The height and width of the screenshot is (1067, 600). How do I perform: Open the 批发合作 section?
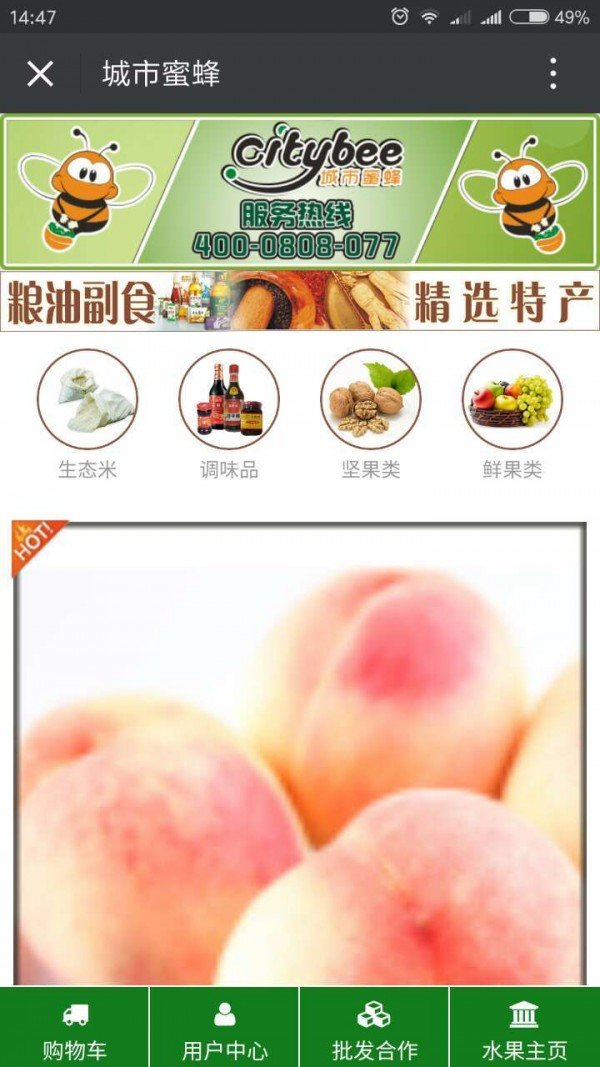[x=375, y=1028]
